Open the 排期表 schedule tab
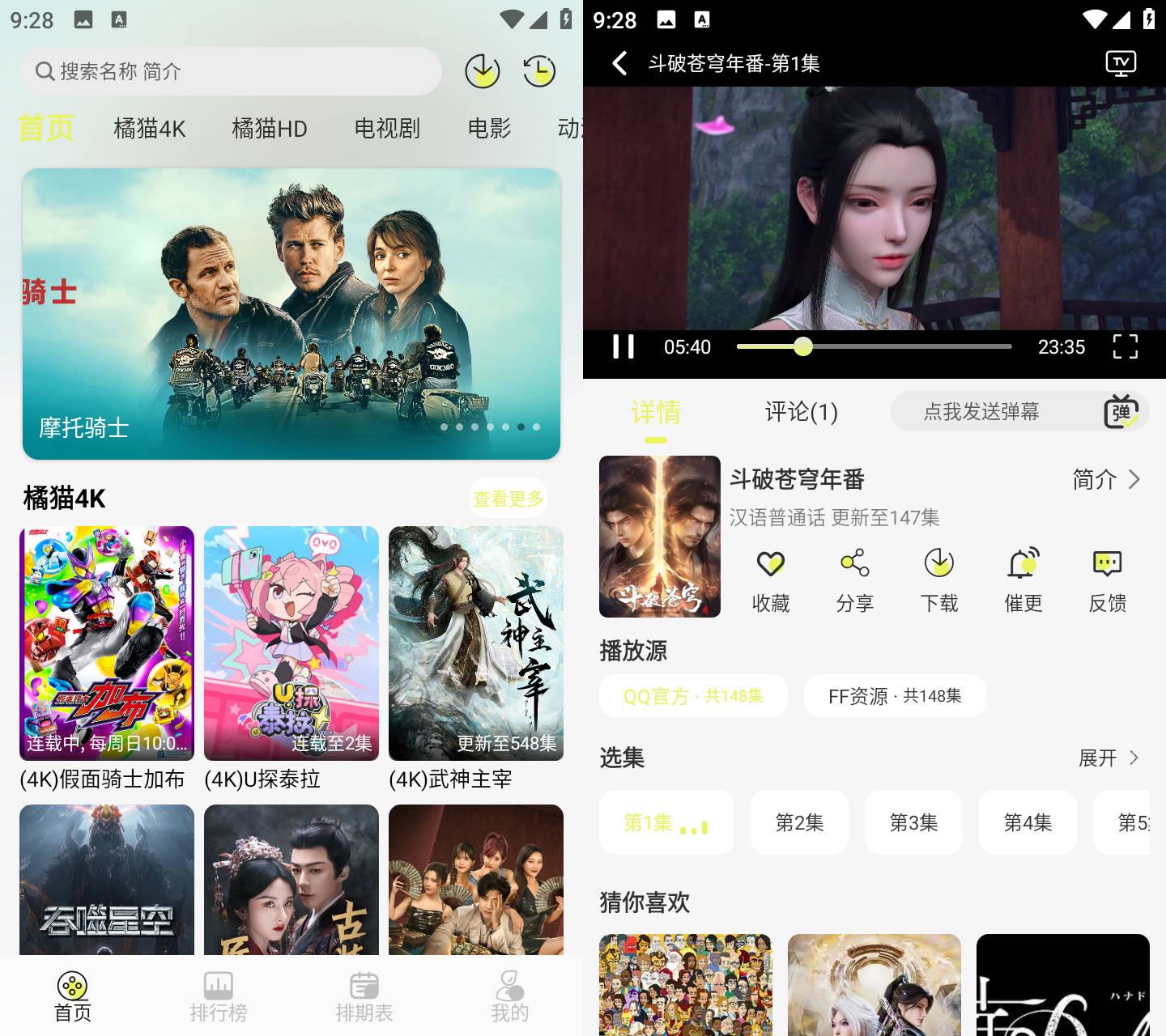This screenshot has height=1036, width=1166. coord(364,997)
